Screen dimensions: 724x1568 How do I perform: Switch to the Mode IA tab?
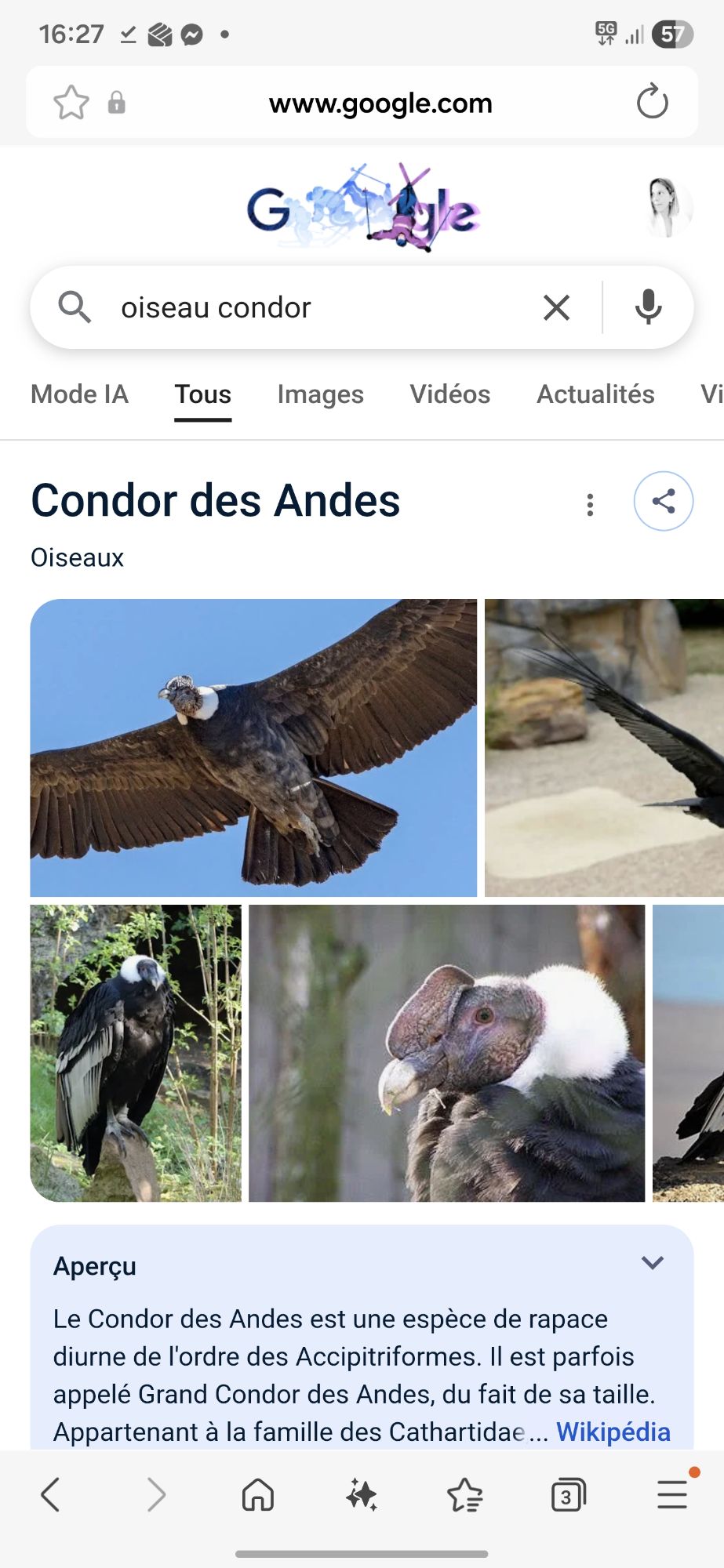point(79,394)
